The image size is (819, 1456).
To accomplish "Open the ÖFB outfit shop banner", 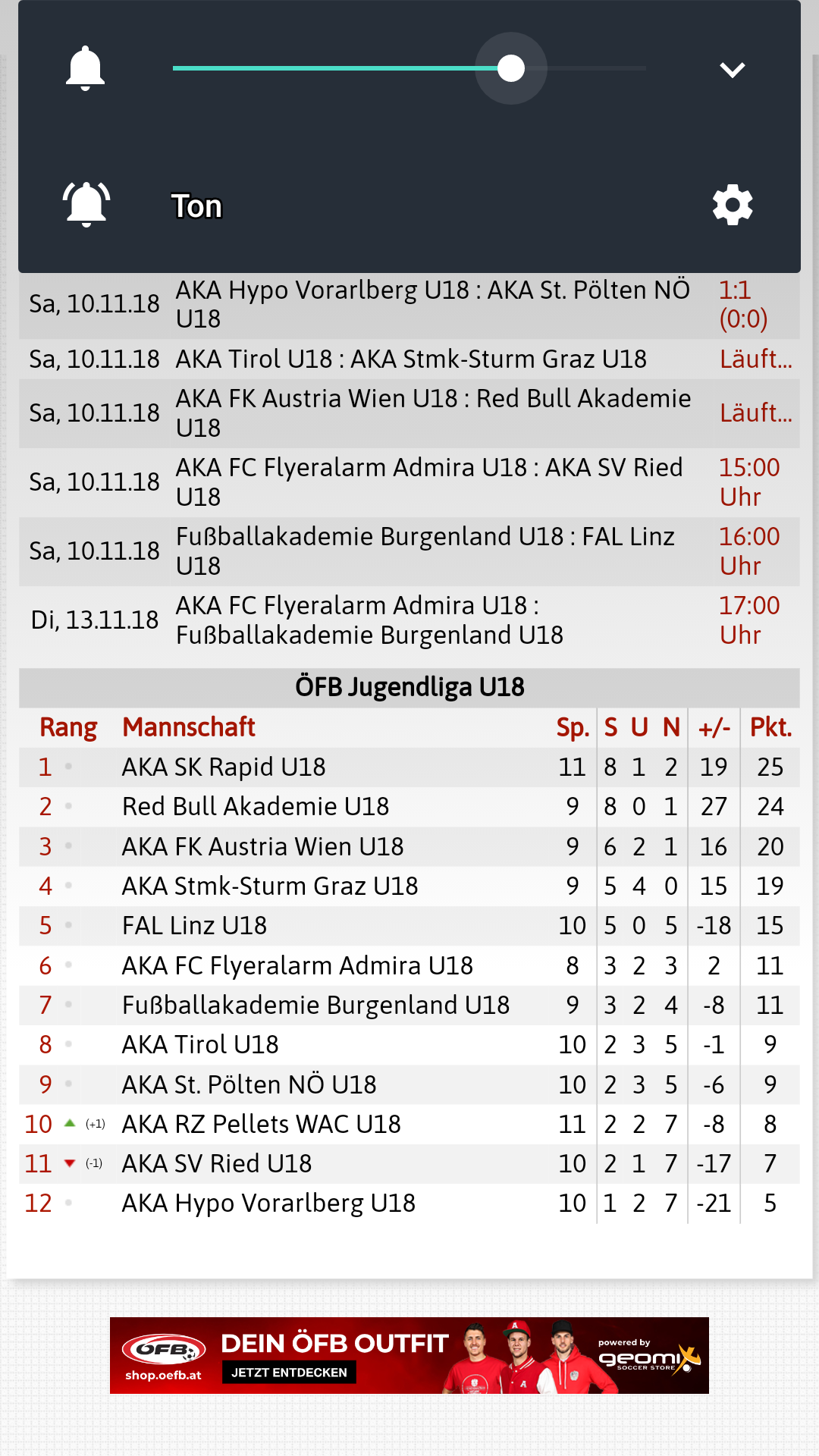I will pos(409,1355).
